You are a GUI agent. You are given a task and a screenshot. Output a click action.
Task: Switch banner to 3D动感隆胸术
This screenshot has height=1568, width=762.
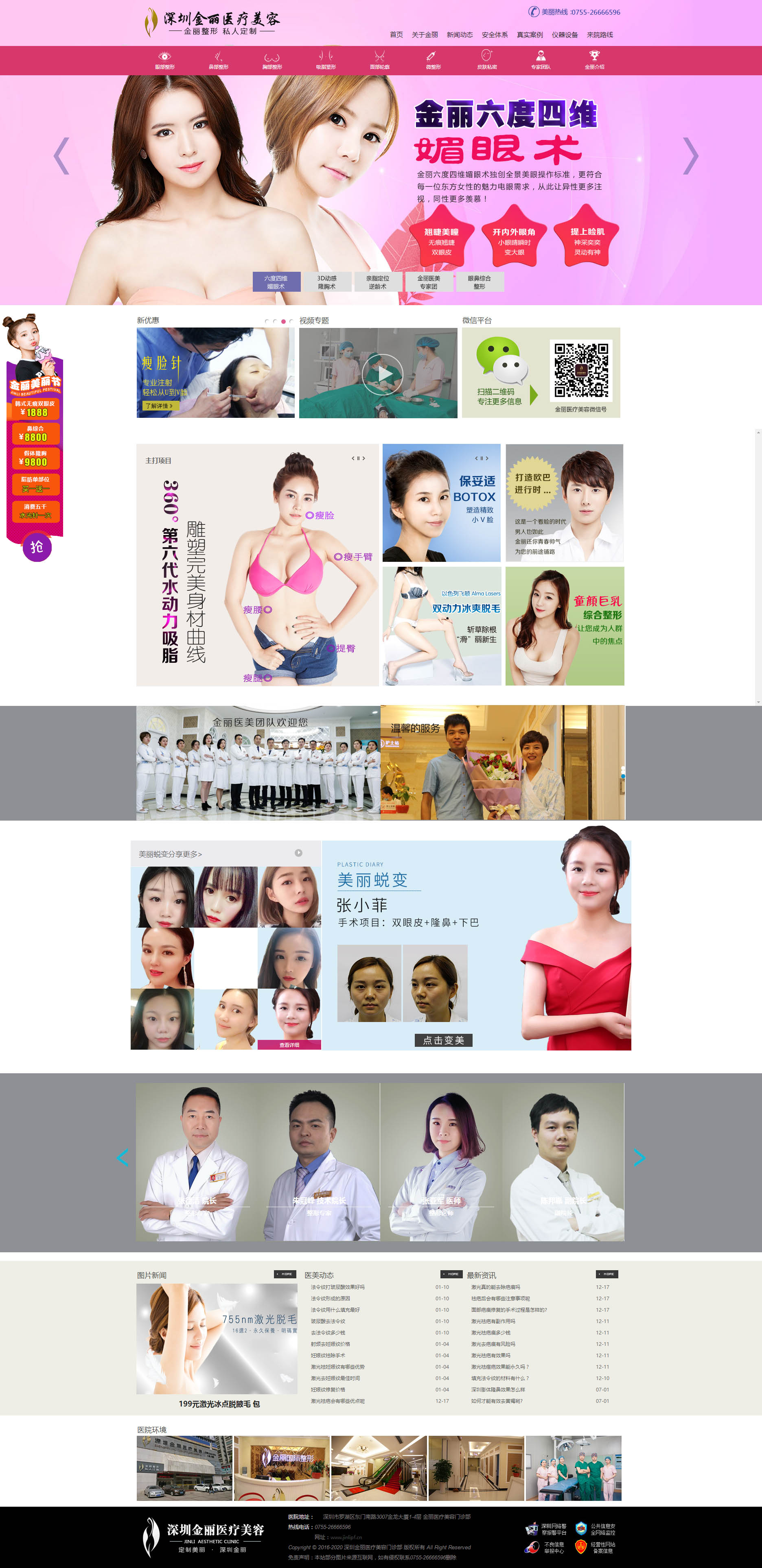(326, 282)
